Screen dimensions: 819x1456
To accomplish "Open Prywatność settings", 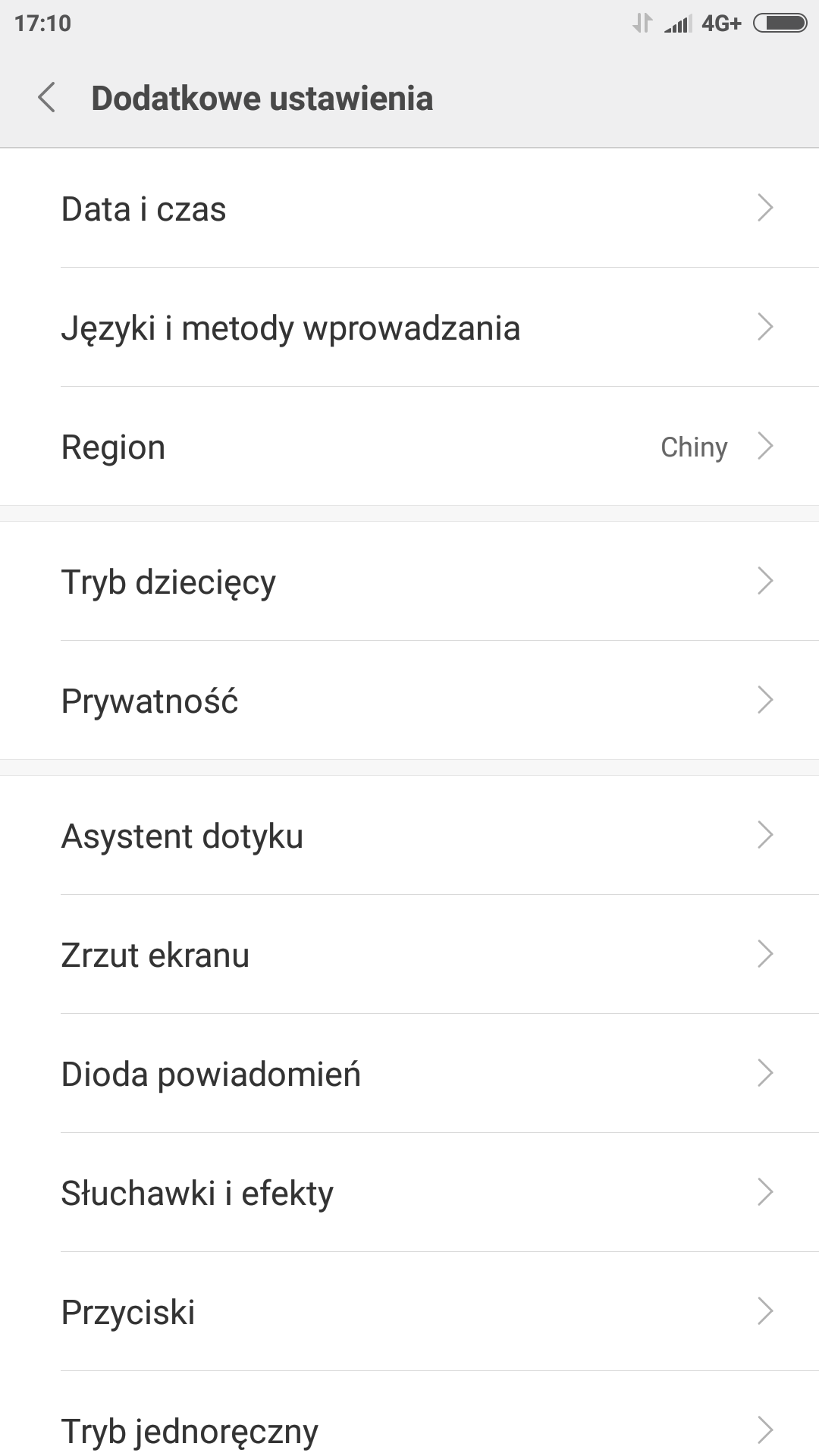I will (x=409, y=701).
